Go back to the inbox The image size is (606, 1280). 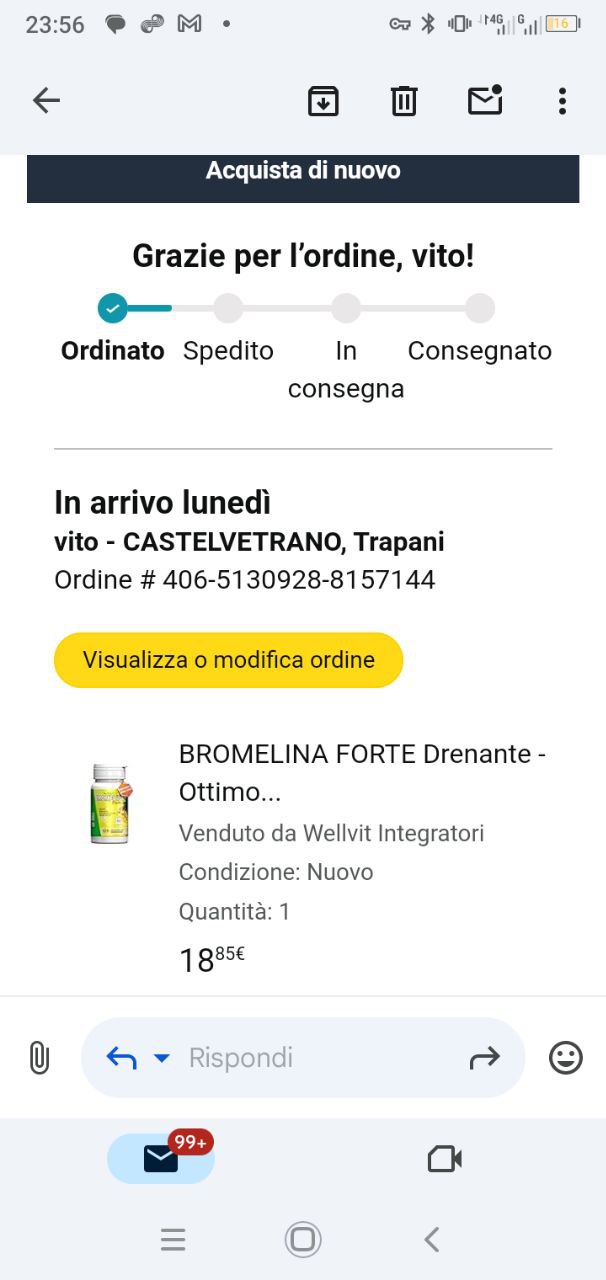click(46, 100)
